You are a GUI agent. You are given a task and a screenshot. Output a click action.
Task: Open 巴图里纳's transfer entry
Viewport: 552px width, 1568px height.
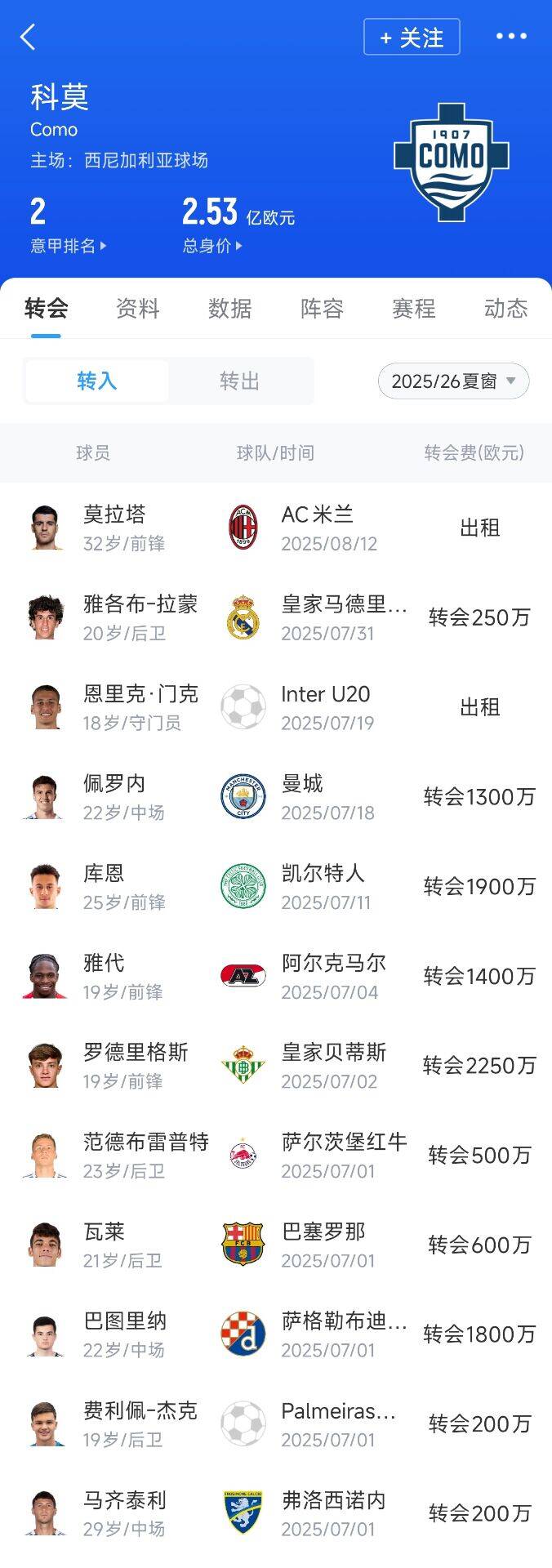(x=276, y=1334)
